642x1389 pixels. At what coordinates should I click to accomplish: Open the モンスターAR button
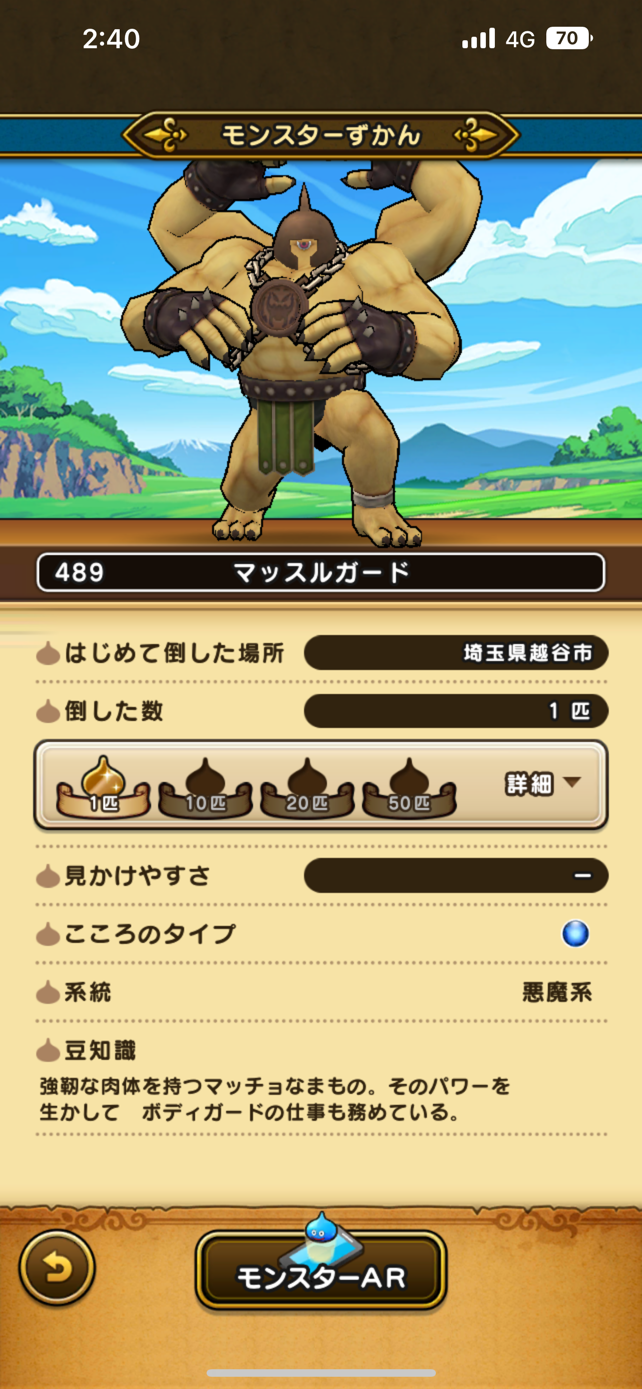coord(321,1270)
